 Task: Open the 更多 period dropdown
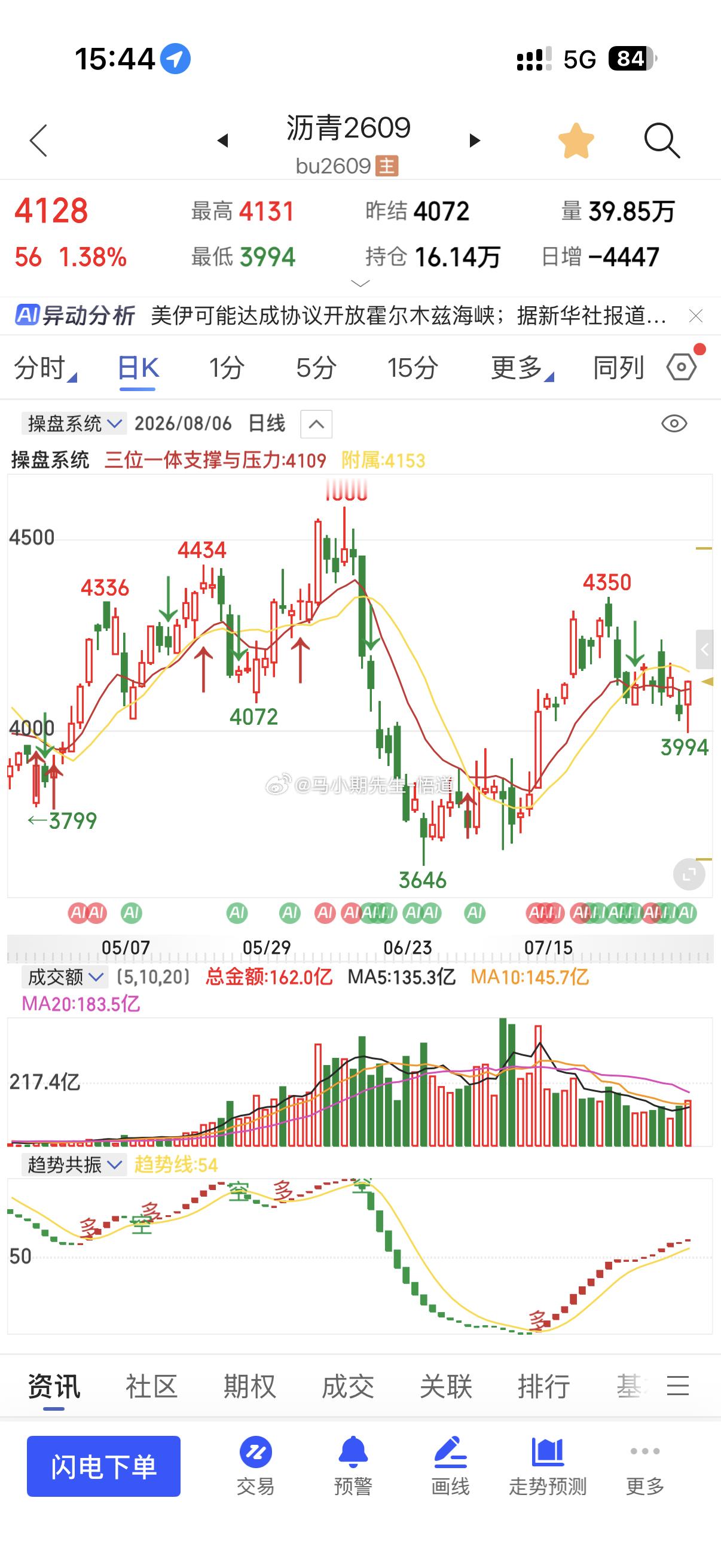pyautogui.click(x=522, y=368)
